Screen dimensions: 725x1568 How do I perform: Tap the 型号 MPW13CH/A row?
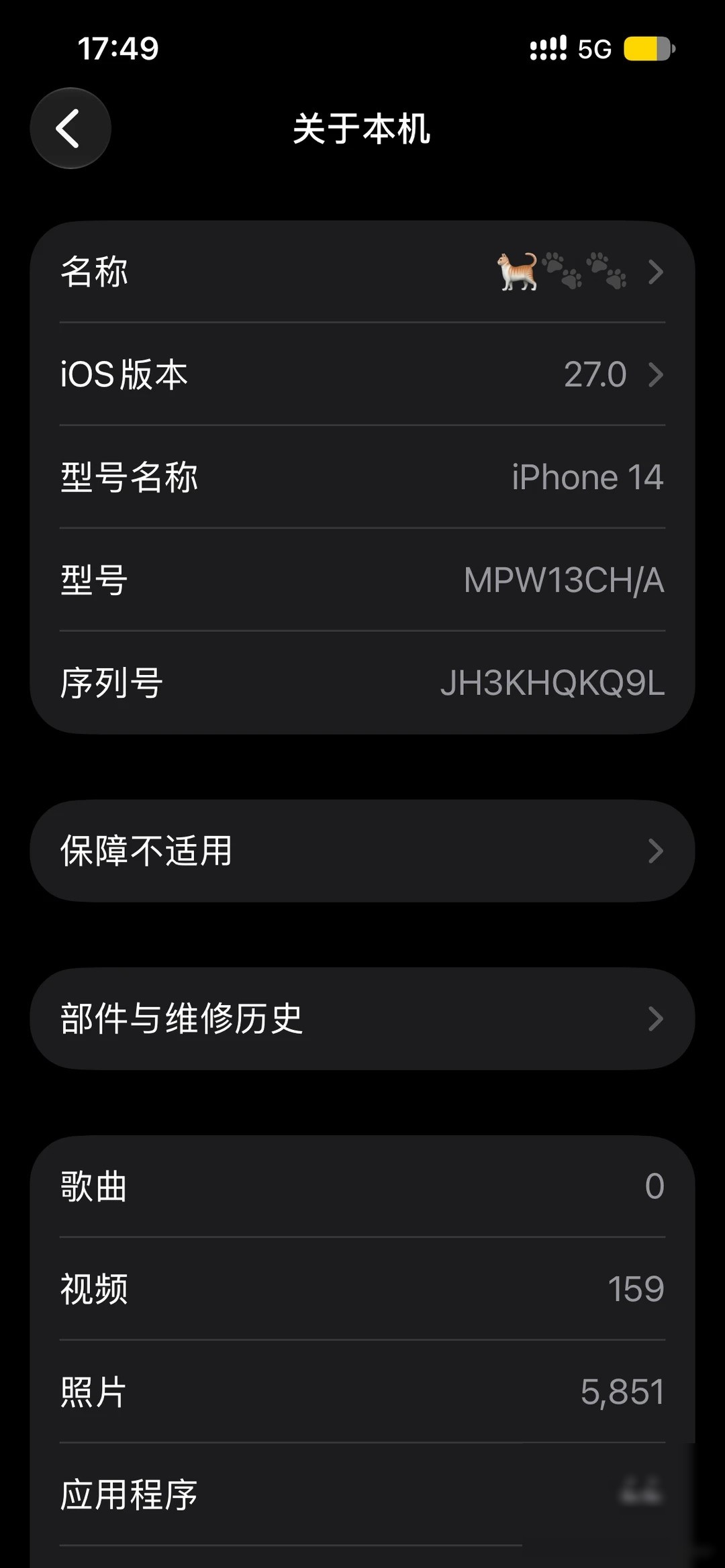coord(362,580)
